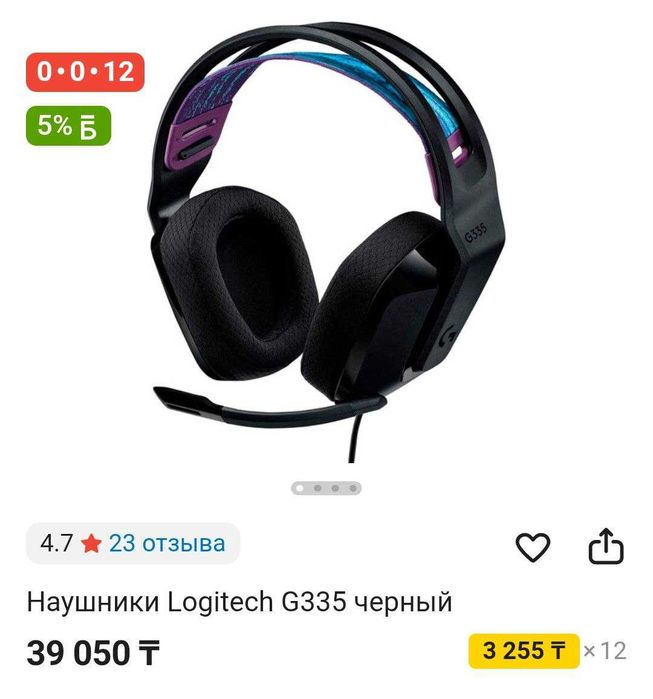The width and height of the screenshot is (653, 699).
Task: Add headphones to favorites with heart icon
Action: pos(533,547)
